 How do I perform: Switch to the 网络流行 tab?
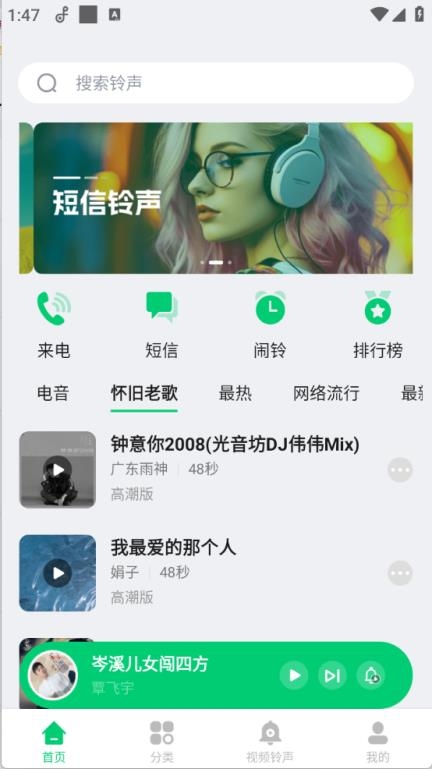coord(326,393)
